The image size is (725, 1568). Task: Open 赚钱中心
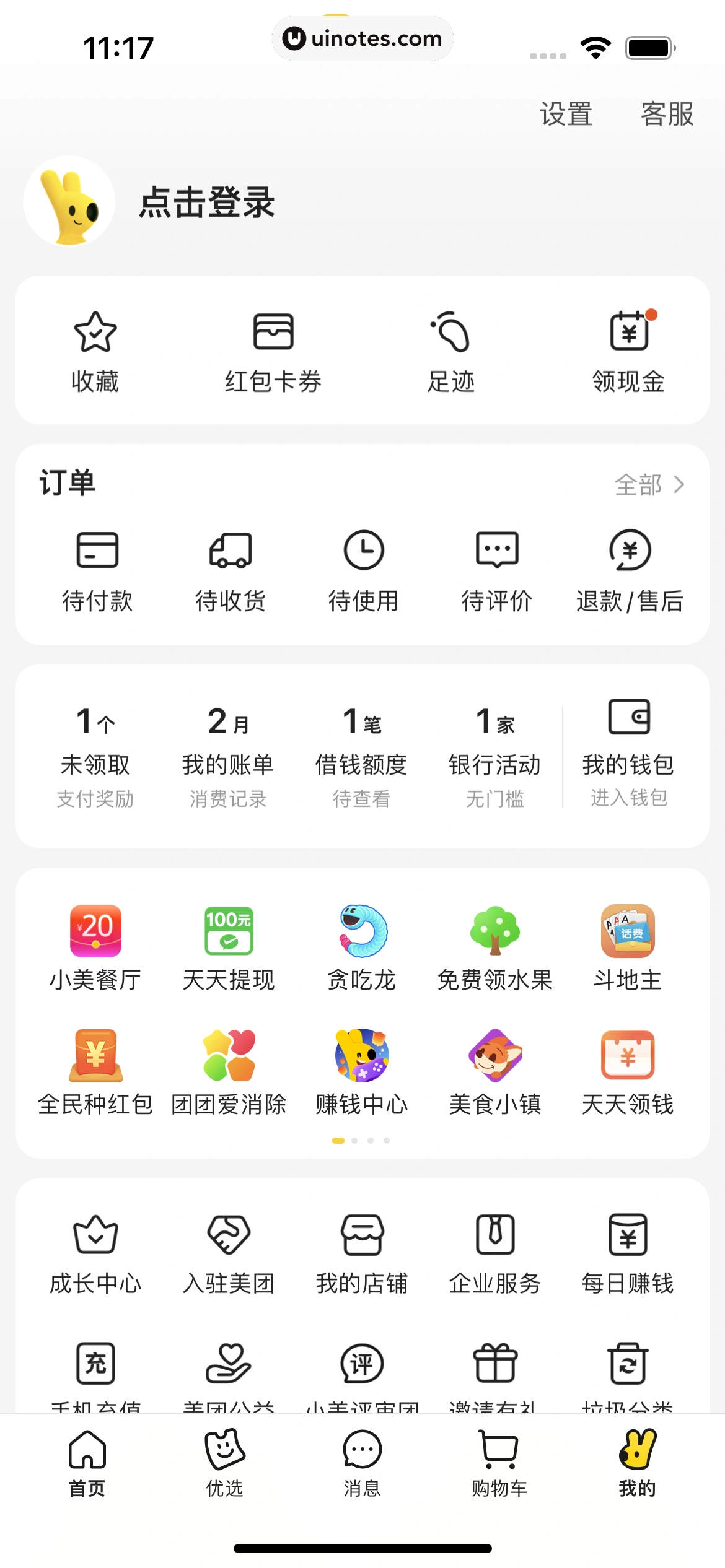(x=362, y=1072)
